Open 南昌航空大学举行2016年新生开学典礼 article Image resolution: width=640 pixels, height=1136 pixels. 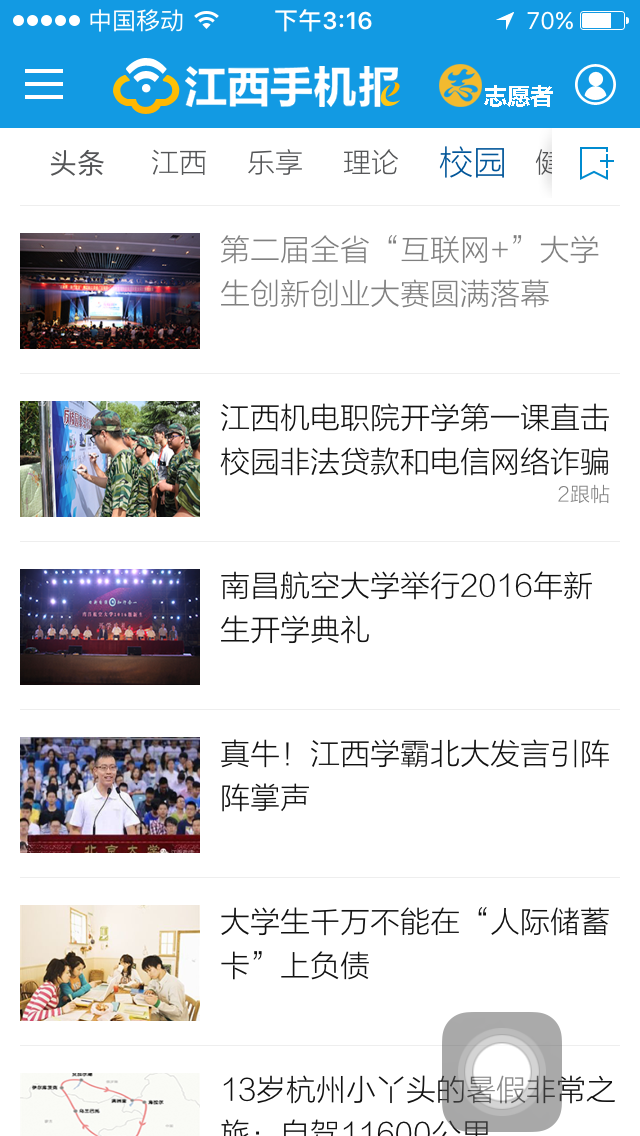pyautogui.click(x=406, y=608)
